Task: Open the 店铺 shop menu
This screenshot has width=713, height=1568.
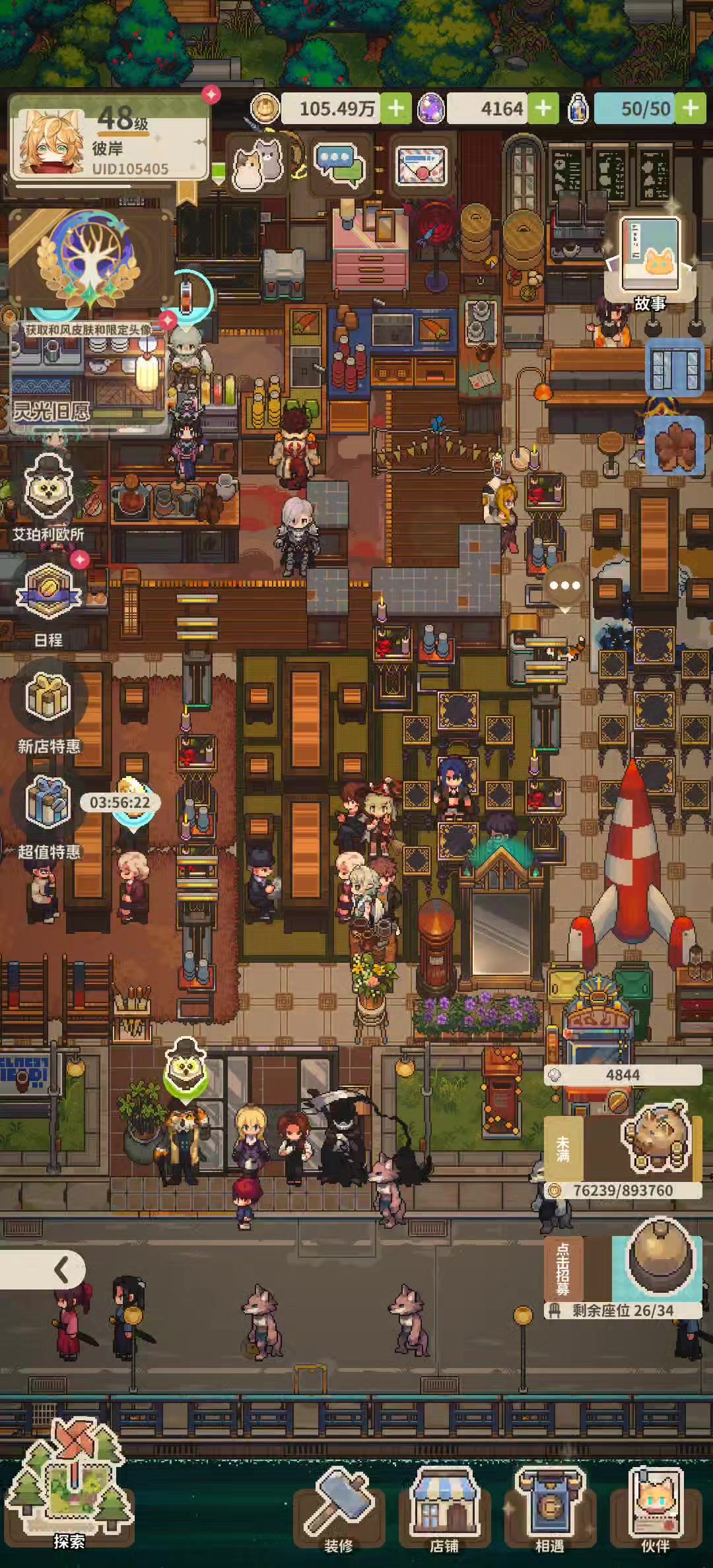Action: (444, 1508)
